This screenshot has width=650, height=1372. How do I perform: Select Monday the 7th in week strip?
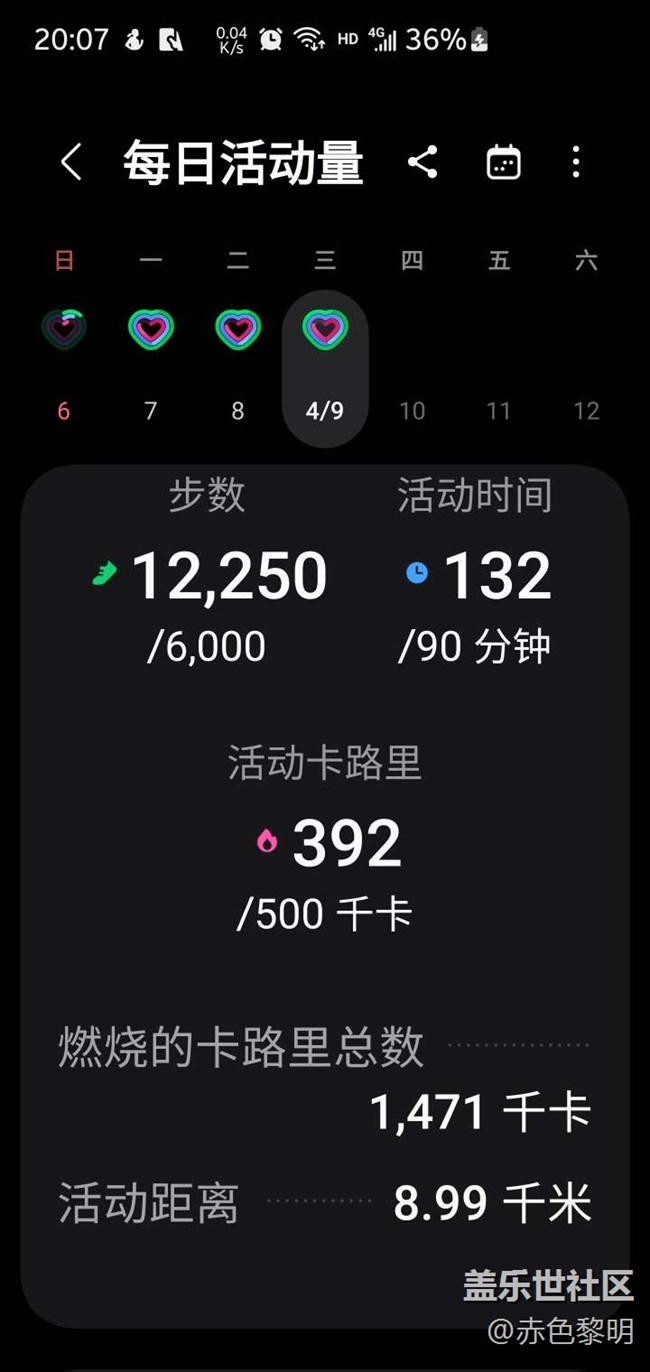click(151, 329)
